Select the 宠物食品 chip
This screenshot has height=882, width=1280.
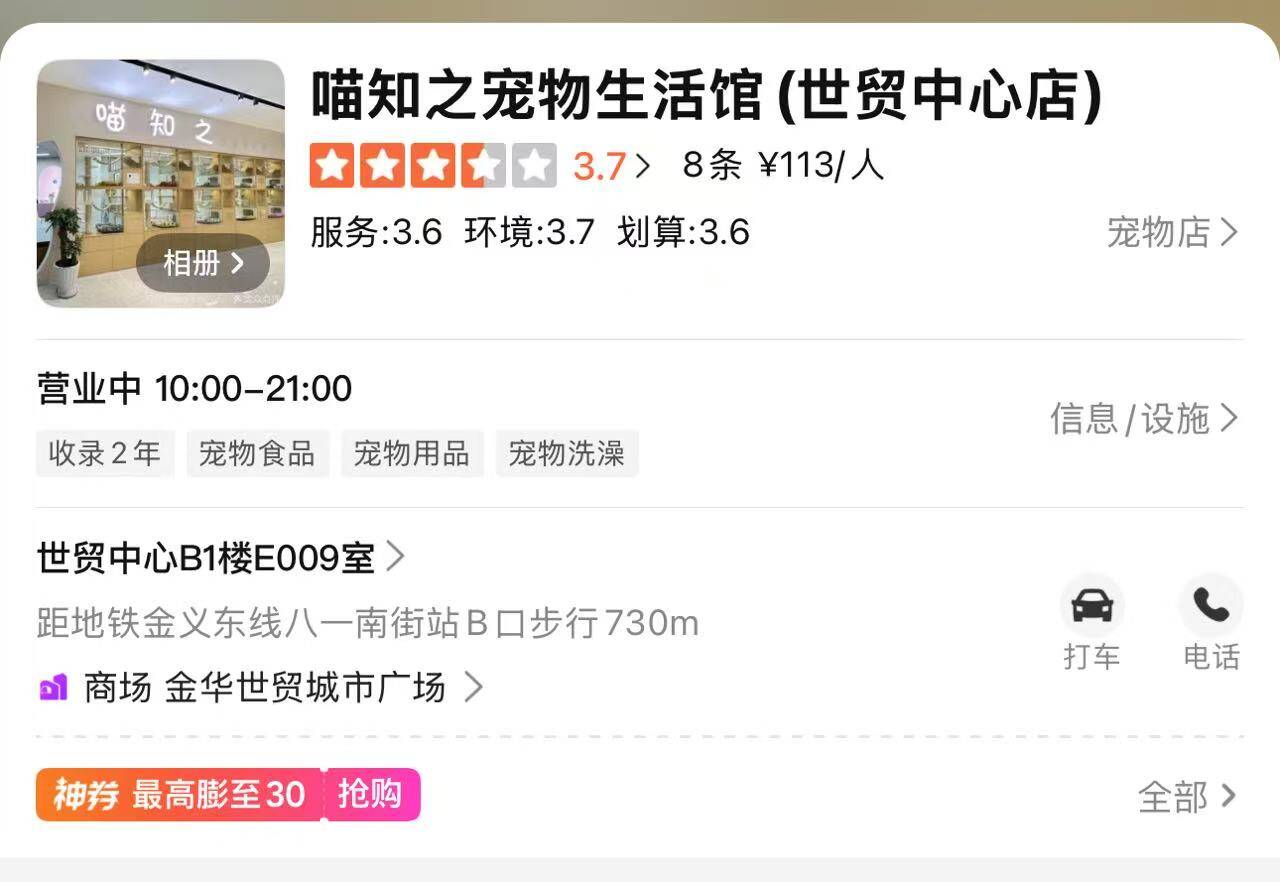(257, 454)
